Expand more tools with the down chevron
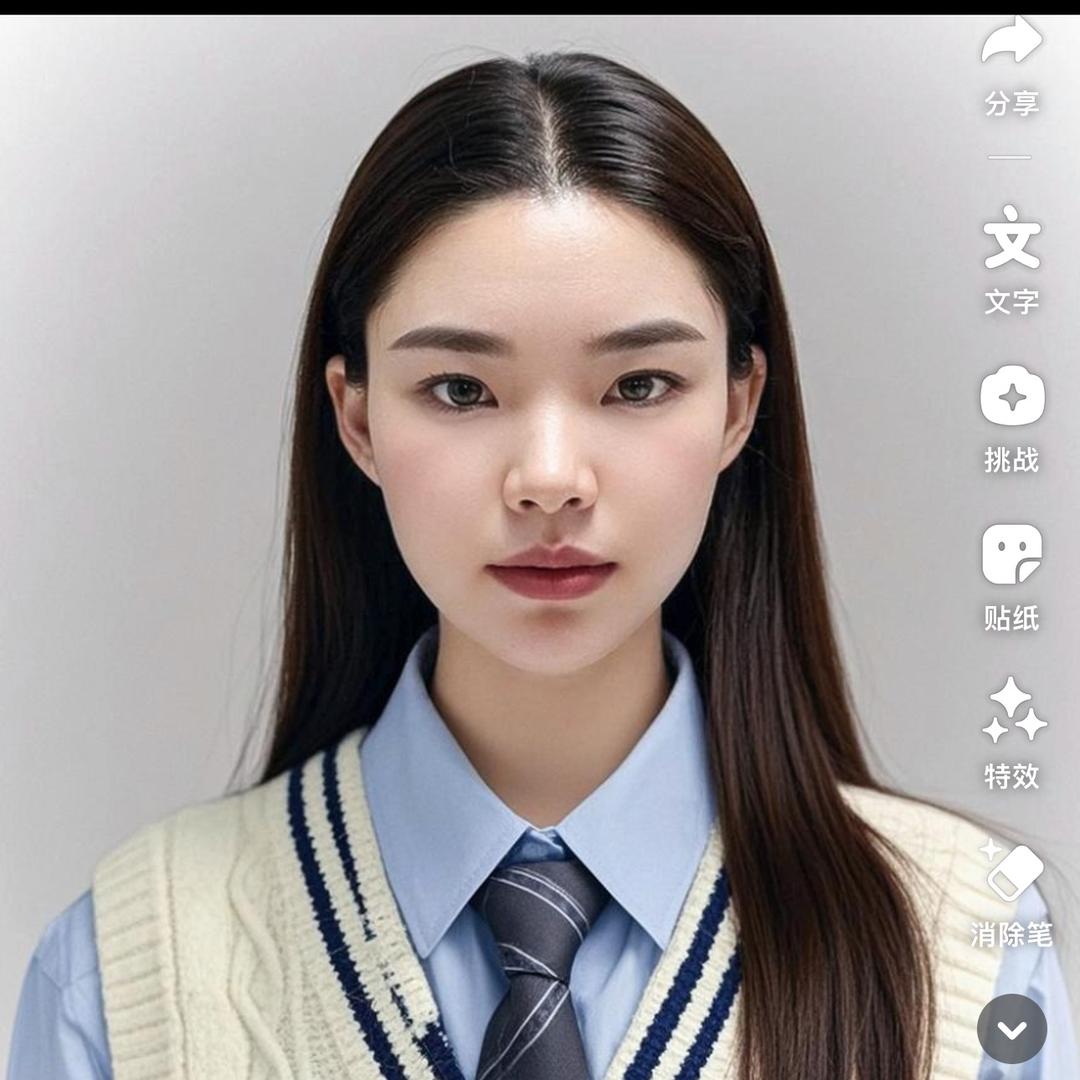 click(1012, 1029)
